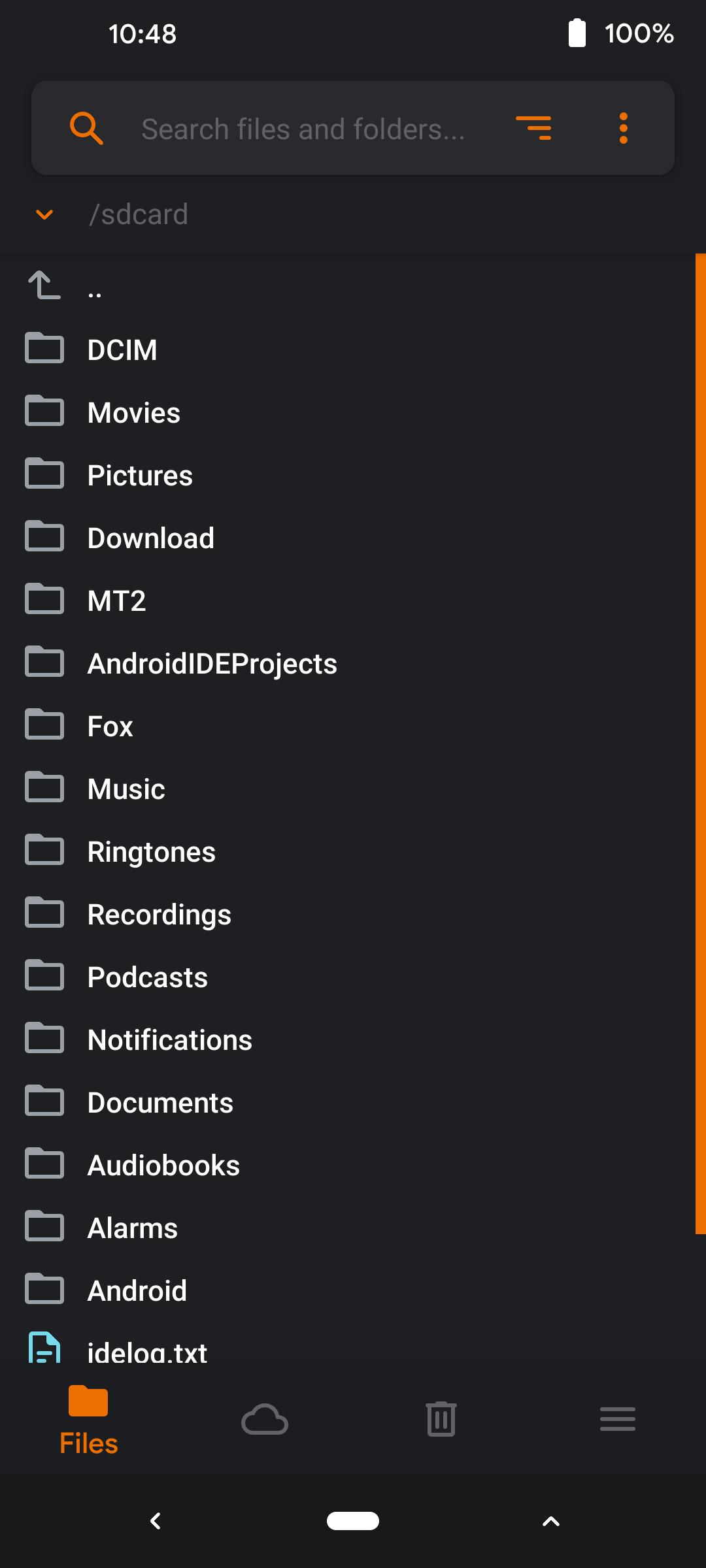The image size is (706, 1568).
Task: Open the MT2 folder
Action: pos(117,600)
